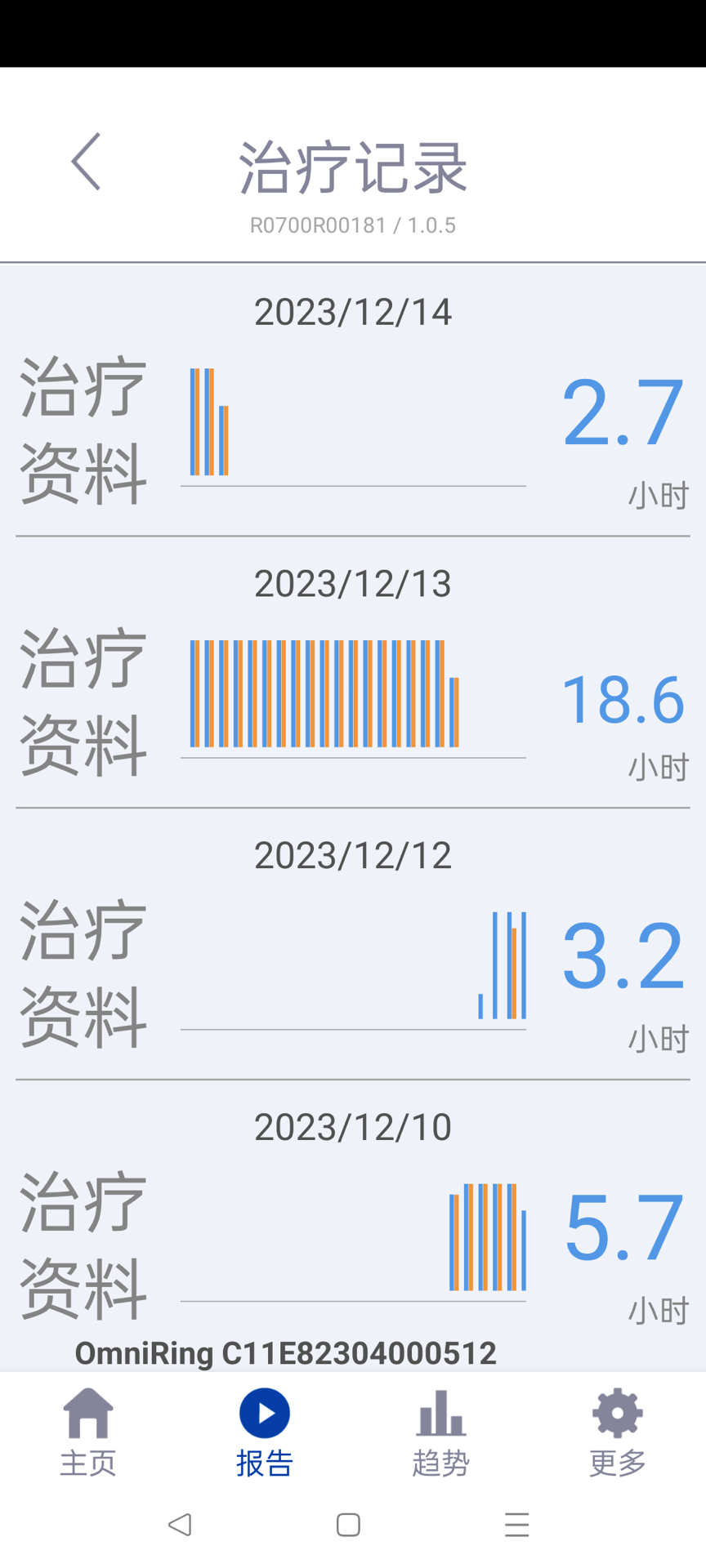Tap the system home button
The width and height of the screenshot is (706, 1568).
click(349, 1525)
